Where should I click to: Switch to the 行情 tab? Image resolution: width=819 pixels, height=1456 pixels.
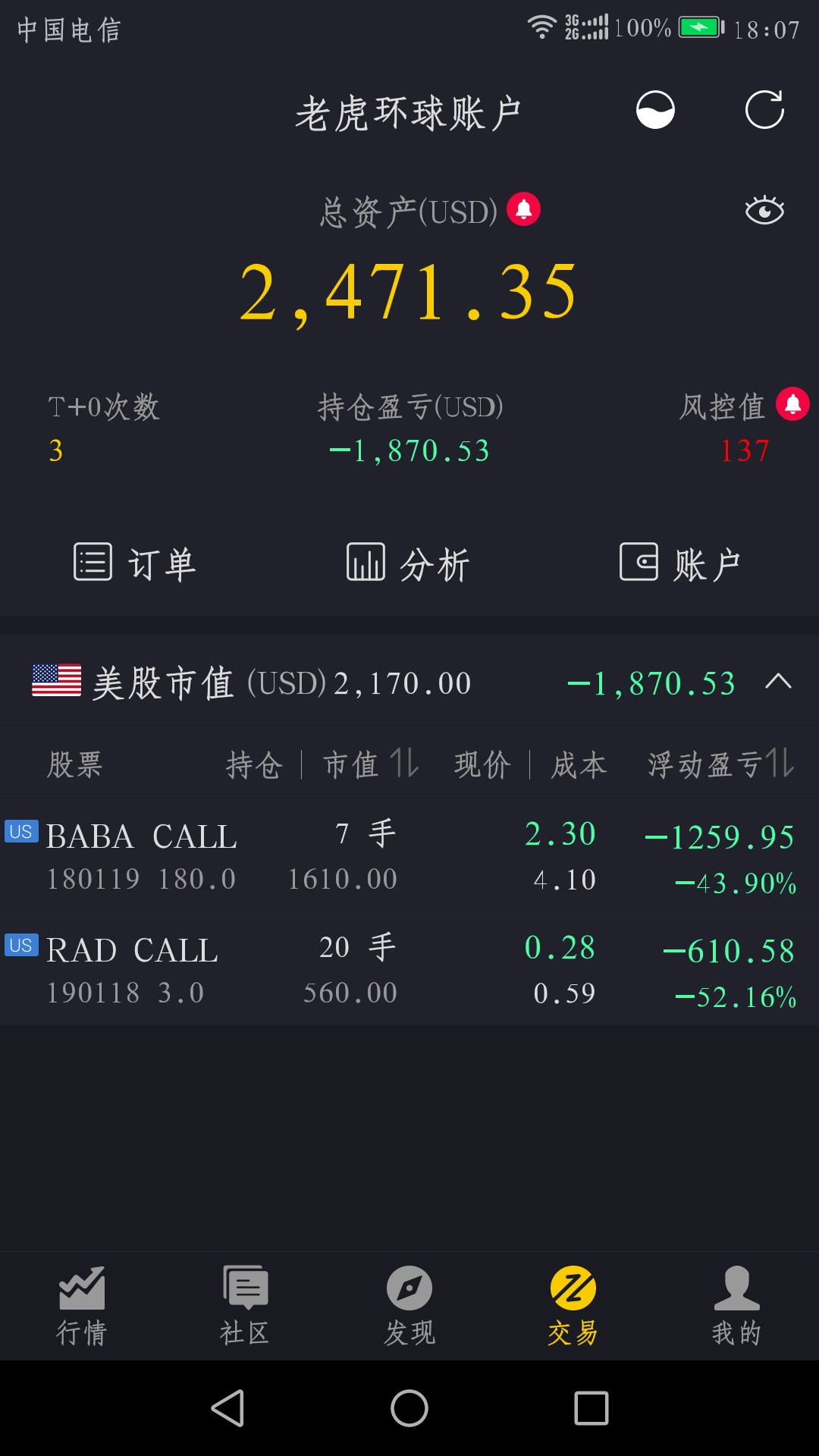tap(82, 1306)
